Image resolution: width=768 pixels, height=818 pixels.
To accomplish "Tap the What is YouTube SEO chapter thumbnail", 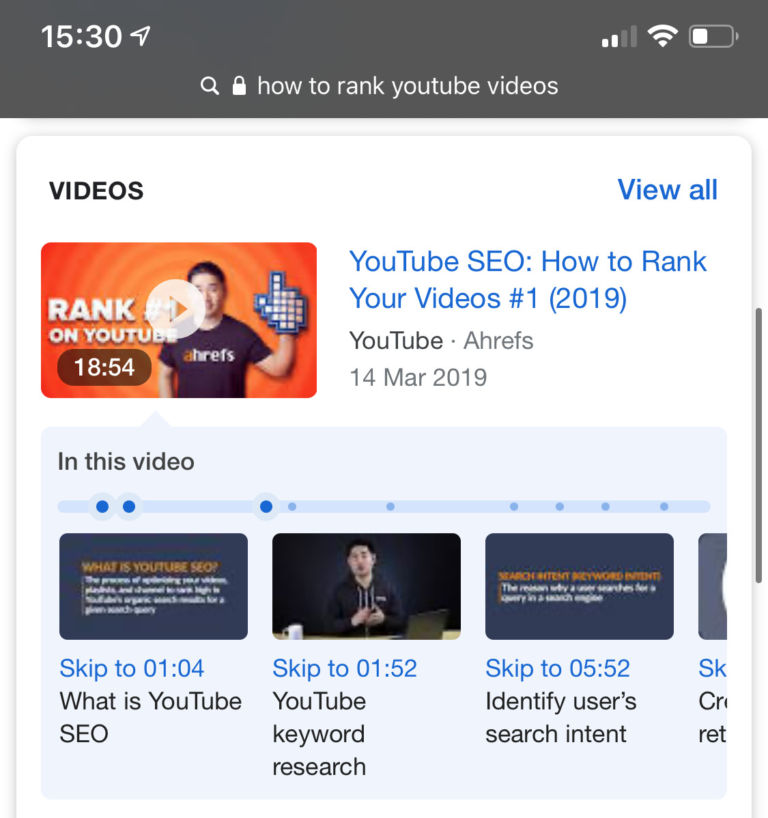I will point(153,587).
